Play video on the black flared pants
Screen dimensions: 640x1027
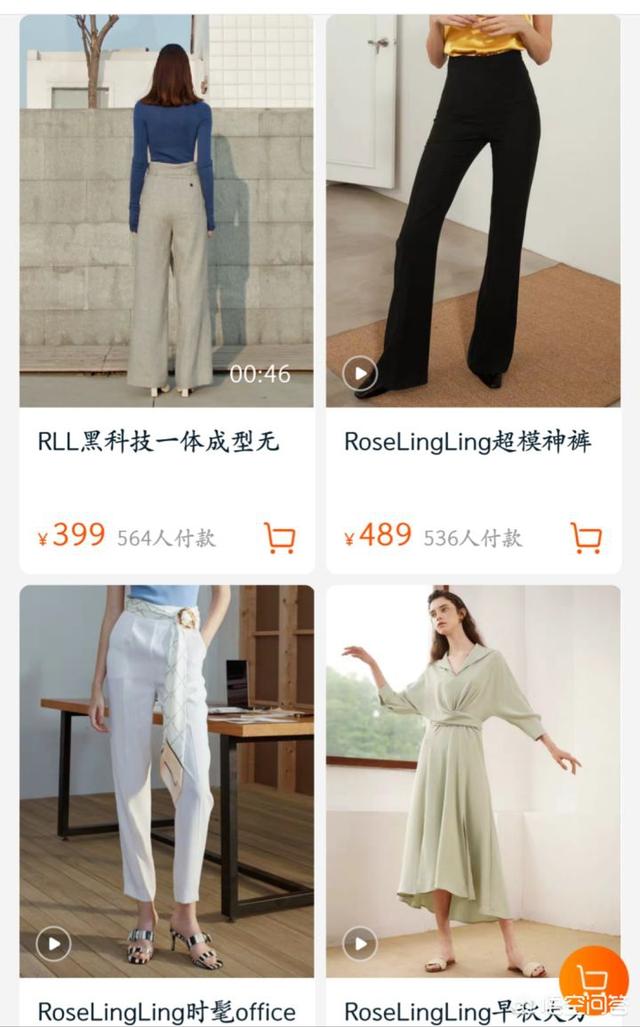point(360,373)
